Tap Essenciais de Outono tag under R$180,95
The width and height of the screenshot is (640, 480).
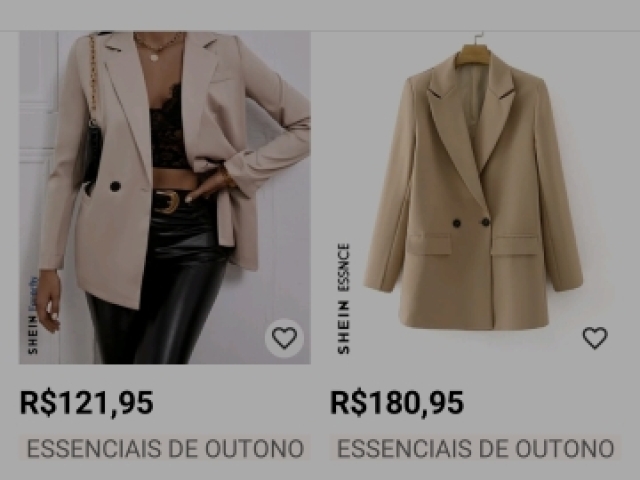tap(476, 448)
